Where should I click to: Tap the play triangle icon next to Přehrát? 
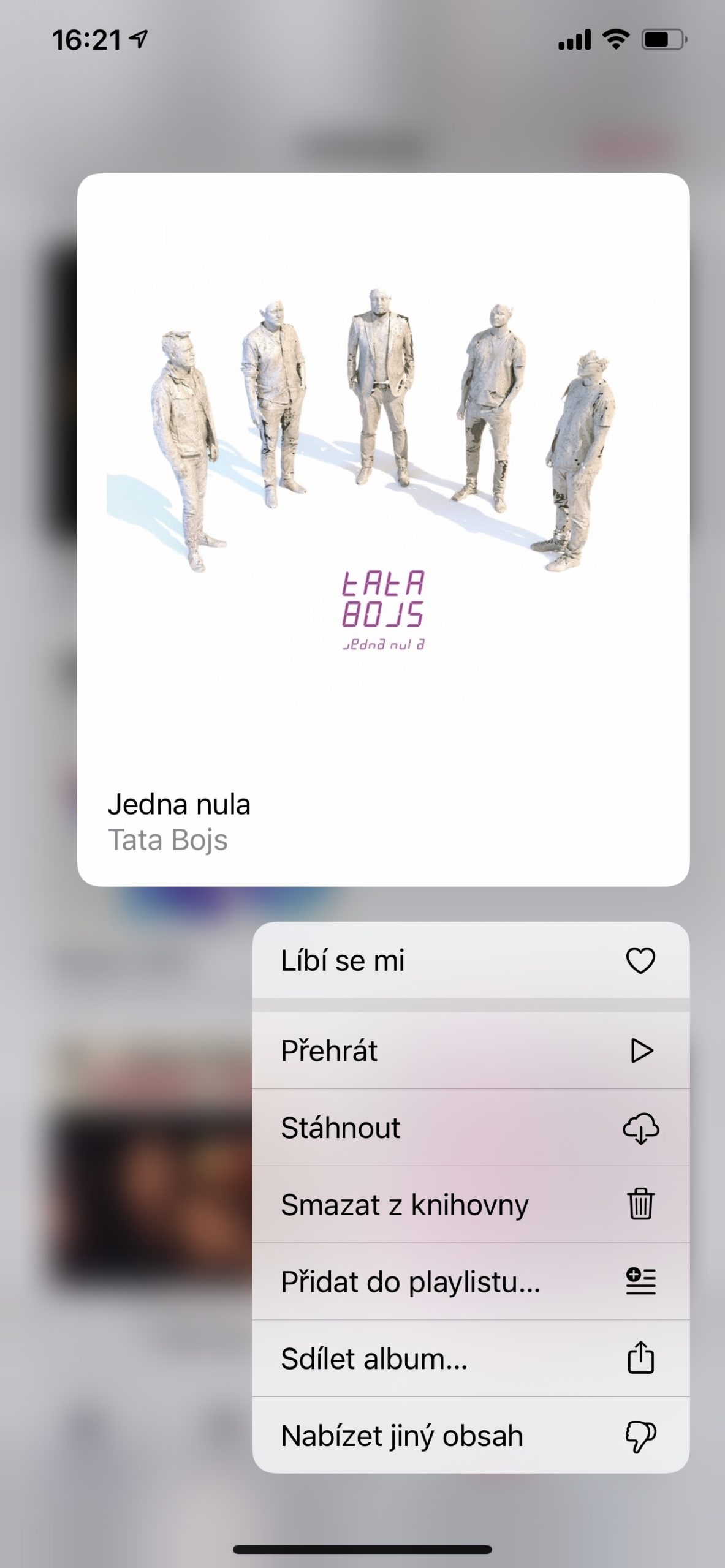tap(642, 1050)
